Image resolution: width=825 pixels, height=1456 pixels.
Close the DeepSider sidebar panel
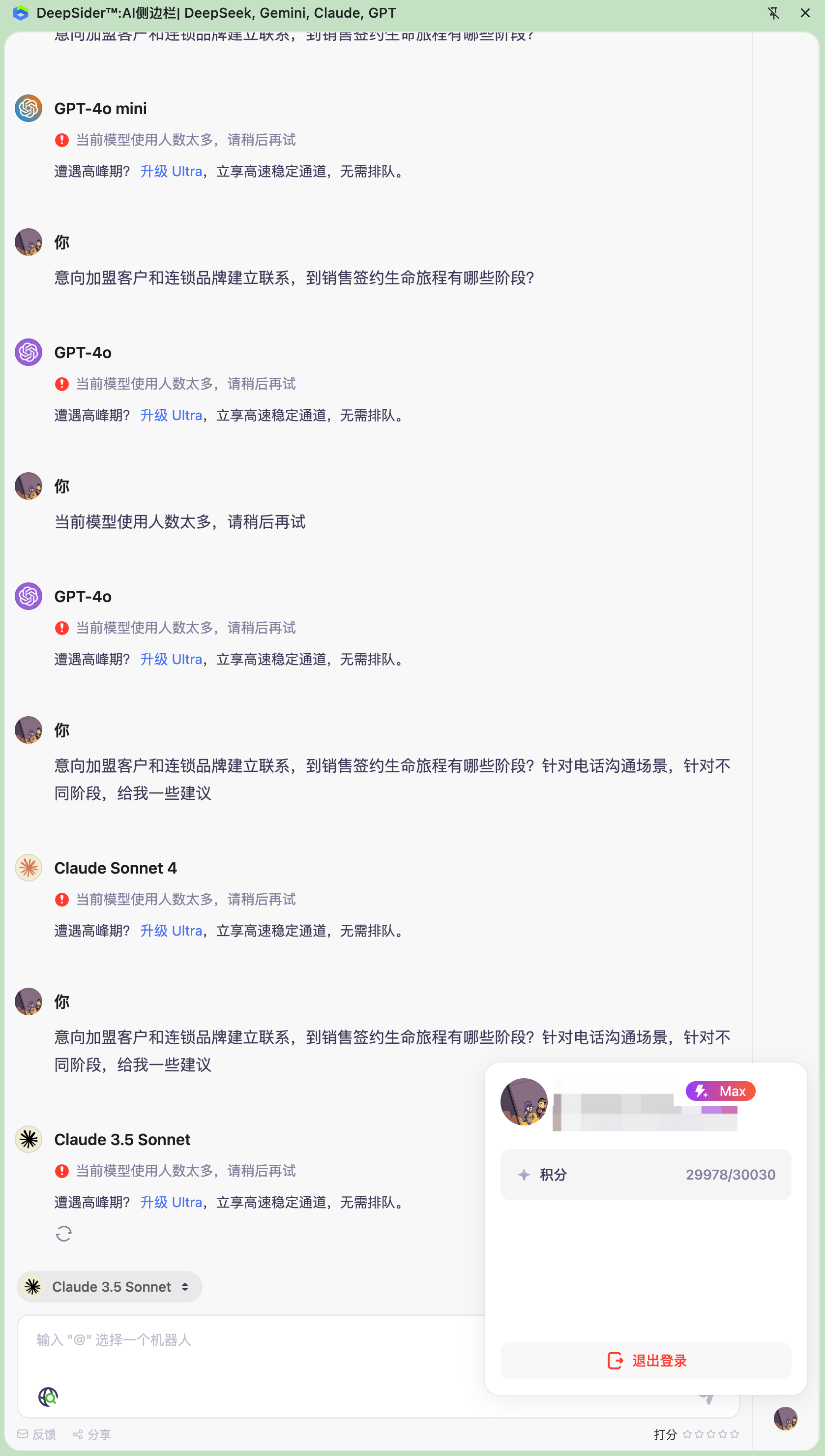(x=805, y=13)
